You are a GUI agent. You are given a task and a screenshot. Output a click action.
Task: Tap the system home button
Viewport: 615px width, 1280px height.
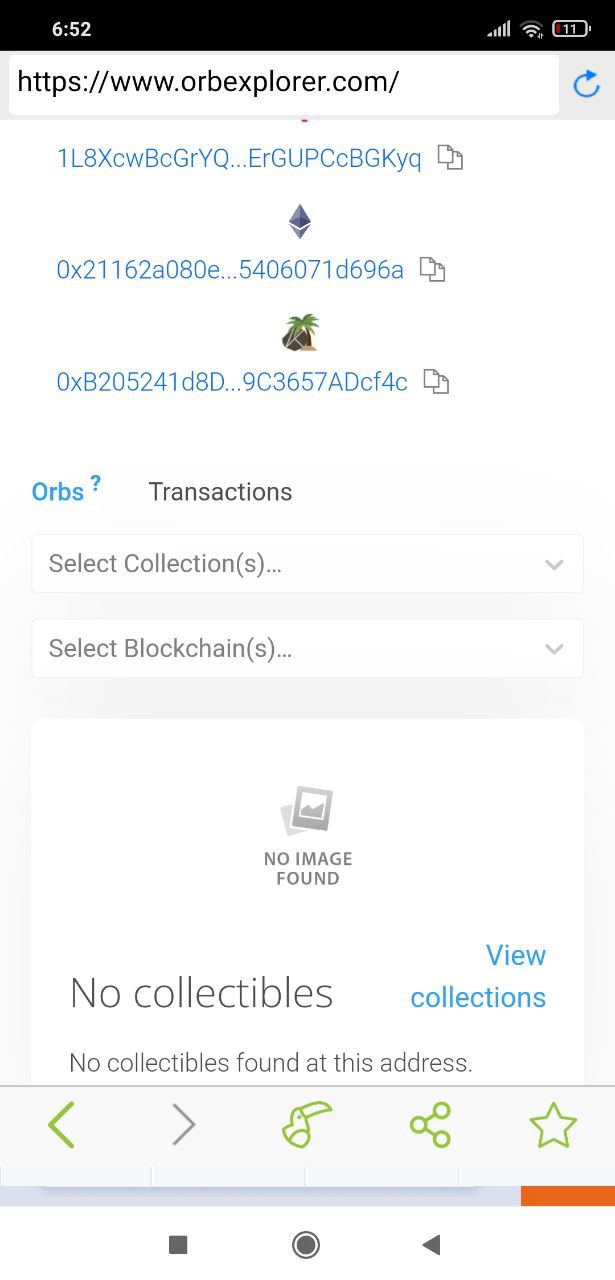tap(306, 1244)
